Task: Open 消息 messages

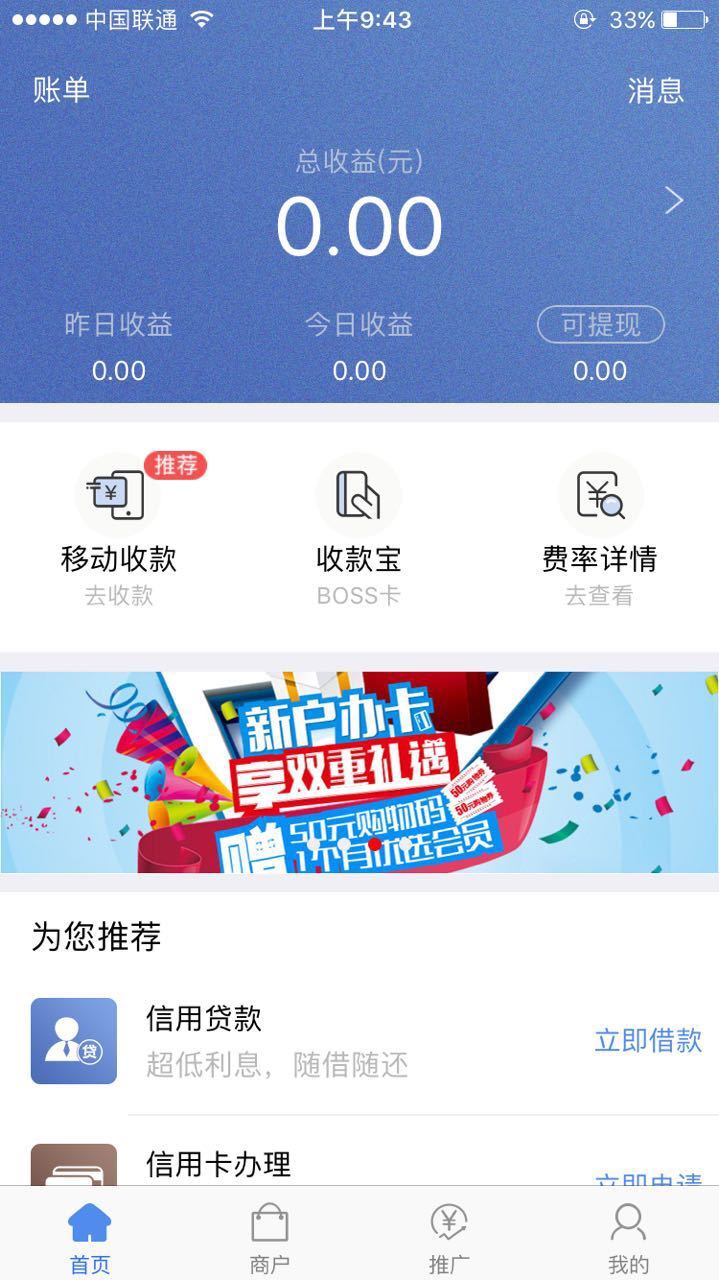Action: [655, 91]
